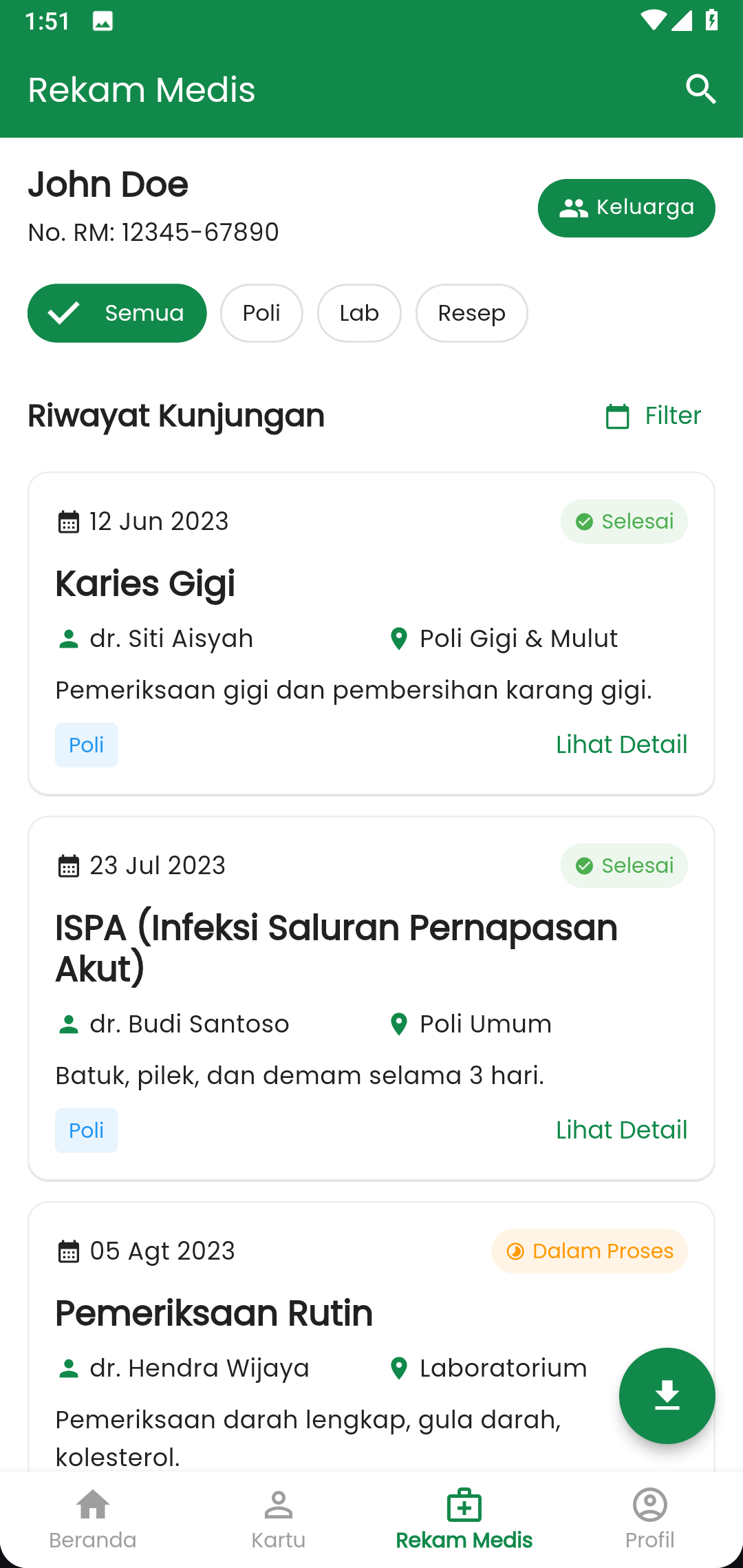Tap the Dalam Proses status badge

(589, 1251)
